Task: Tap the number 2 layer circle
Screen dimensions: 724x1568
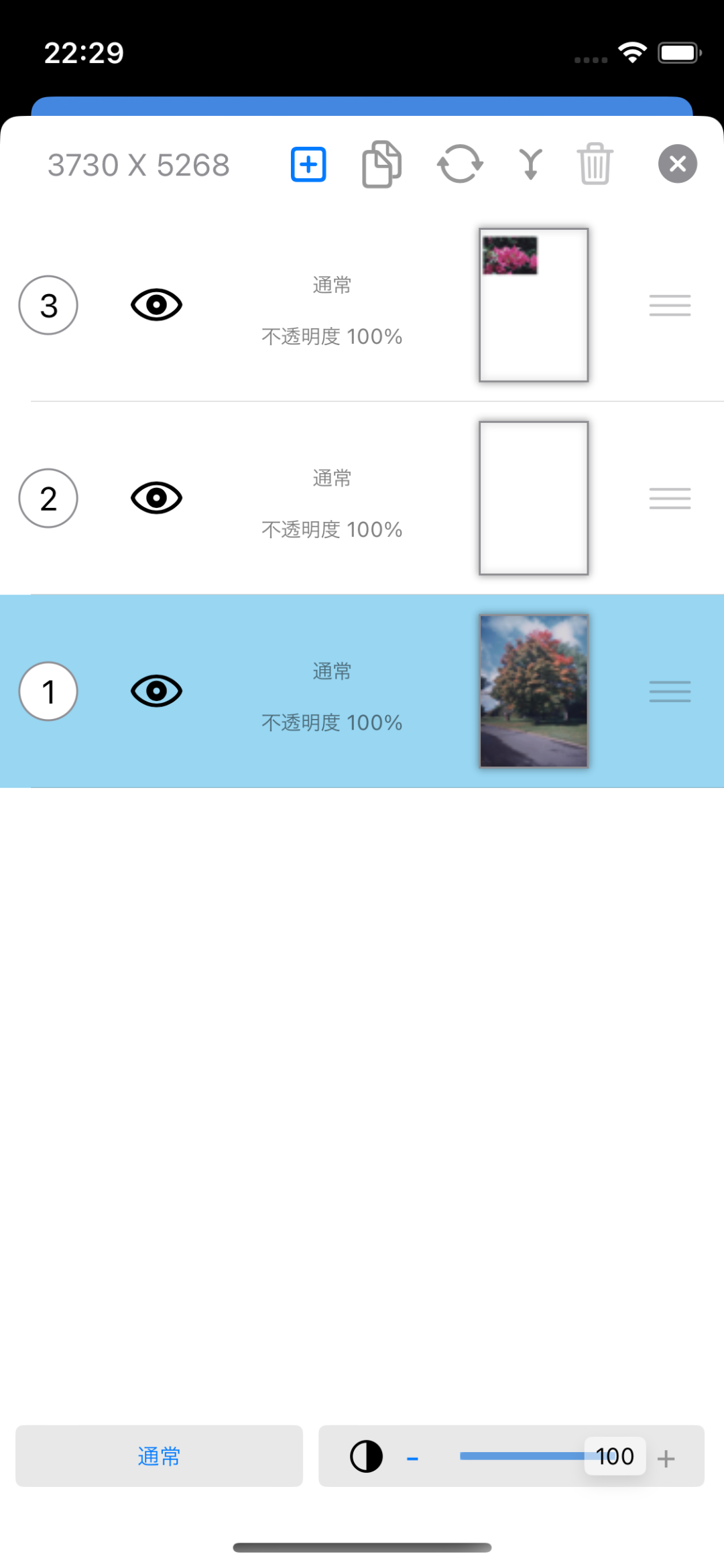Action: click(x=48, y=499)
